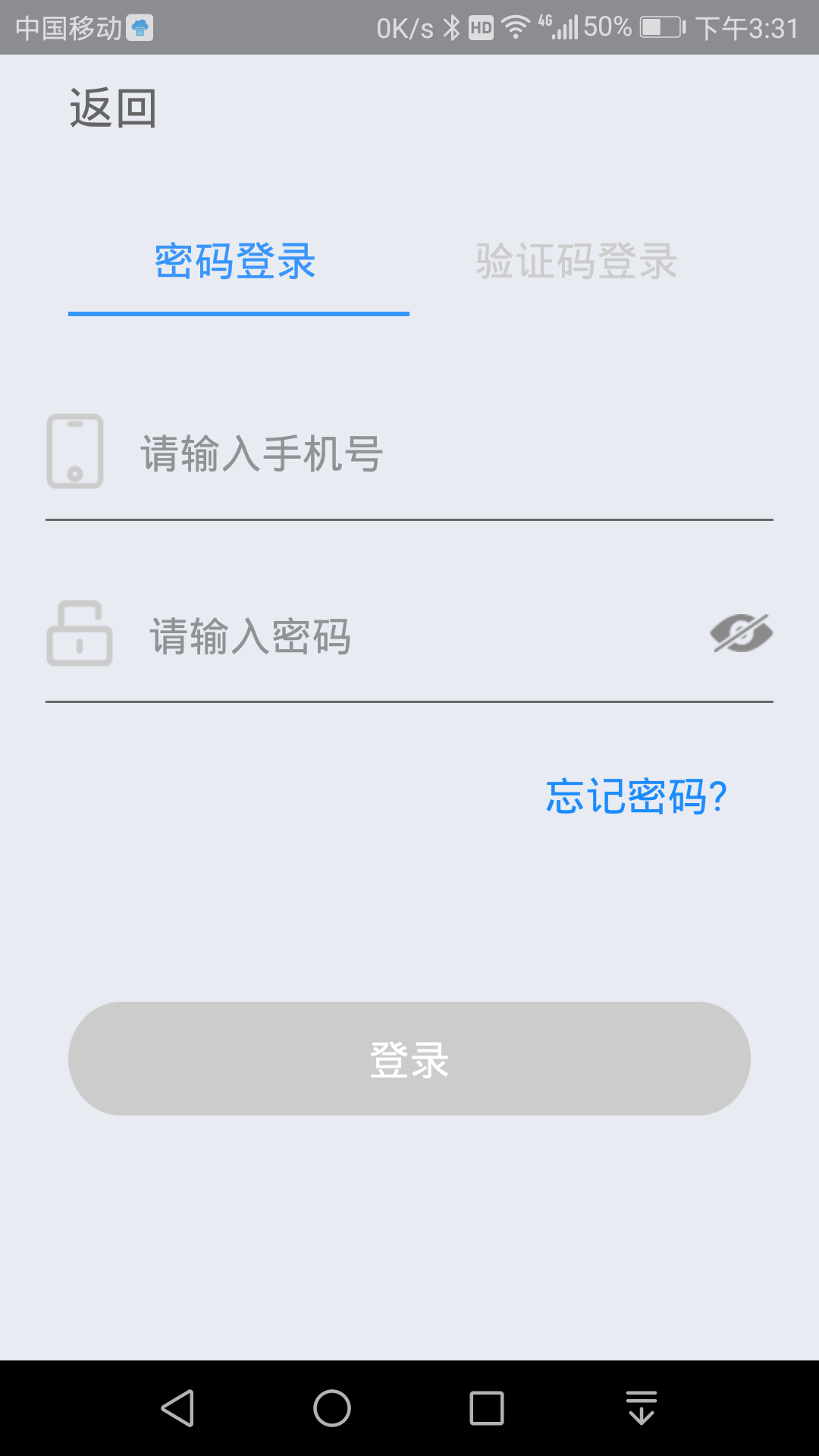Tap the cloud upload icon in the status bar
This screenshot has width=819, height=1456.
pos(138,27)
